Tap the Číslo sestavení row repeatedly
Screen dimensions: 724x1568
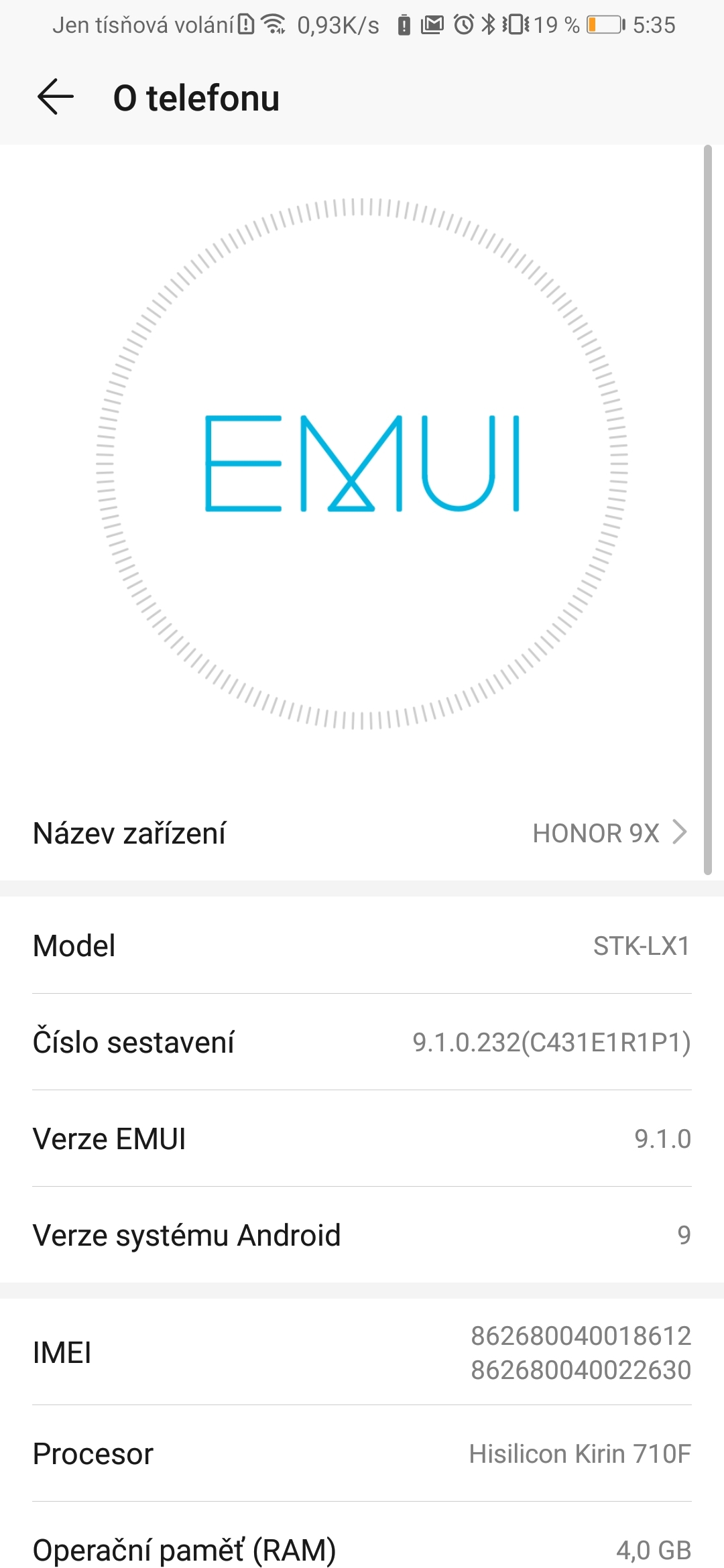(x=362, y=1042)
